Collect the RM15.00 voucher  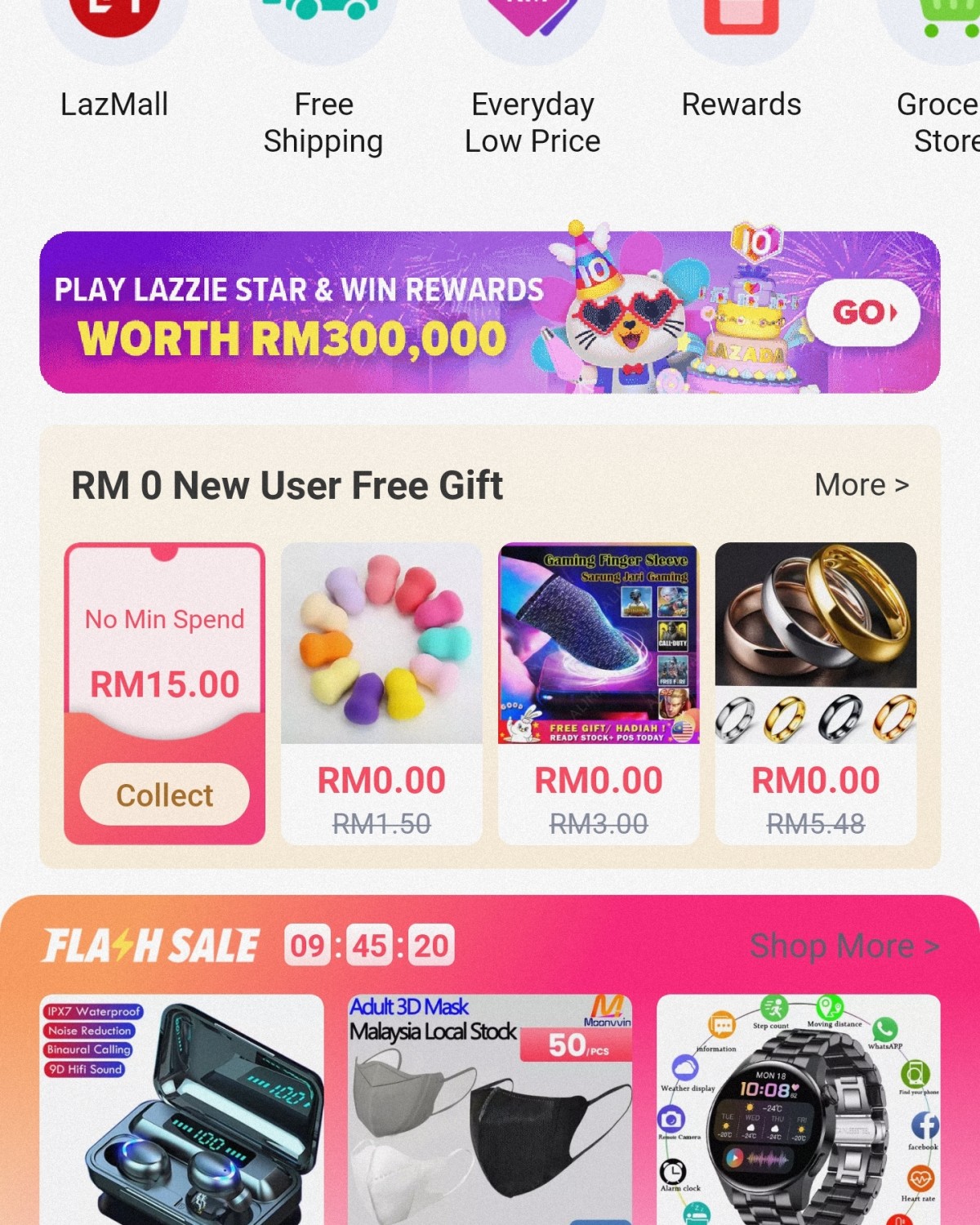[164, 795]
